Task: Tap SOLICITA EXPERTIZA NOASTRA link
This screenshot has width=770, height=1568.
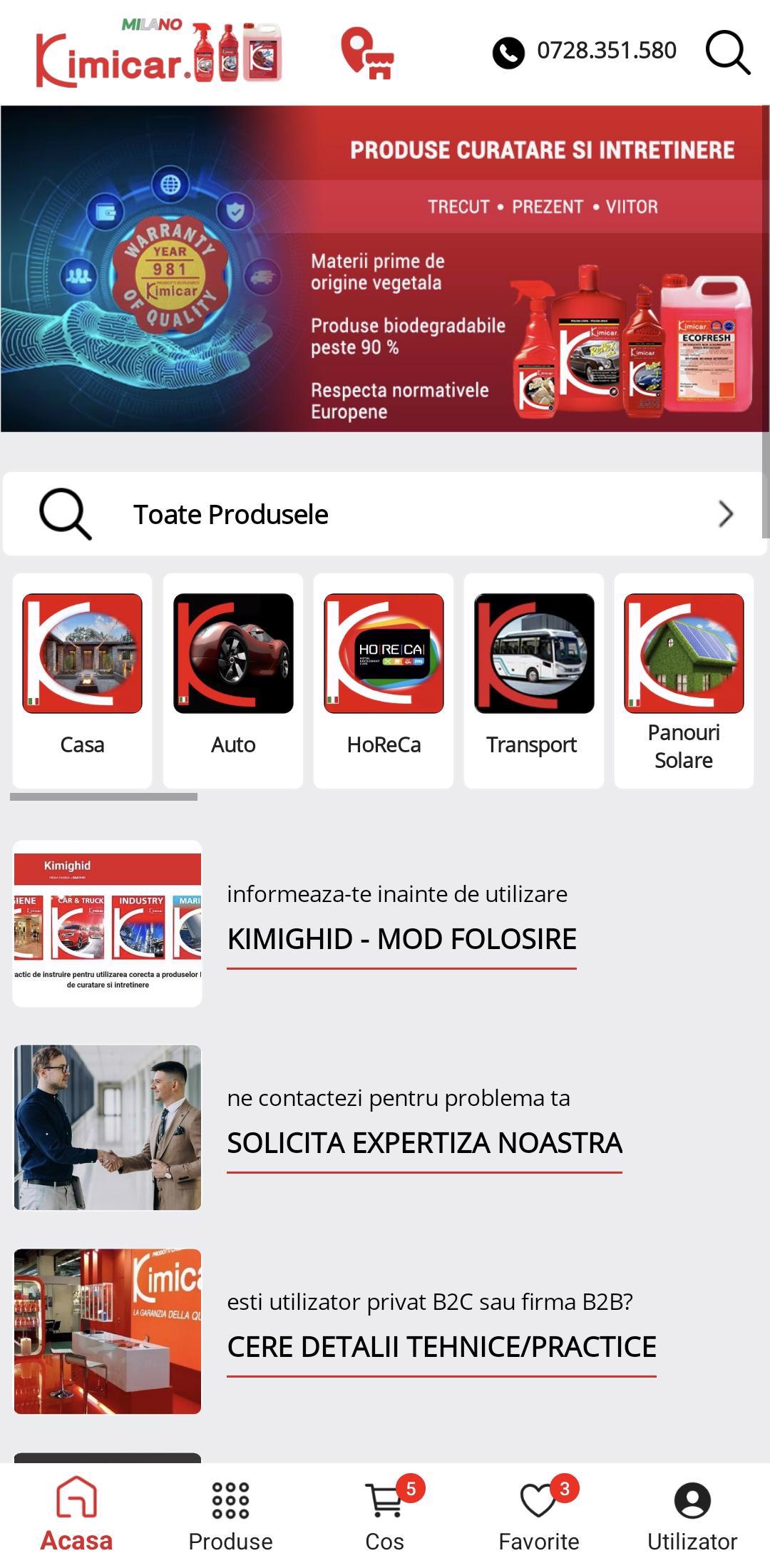Action: click(x=424, y=1143)
